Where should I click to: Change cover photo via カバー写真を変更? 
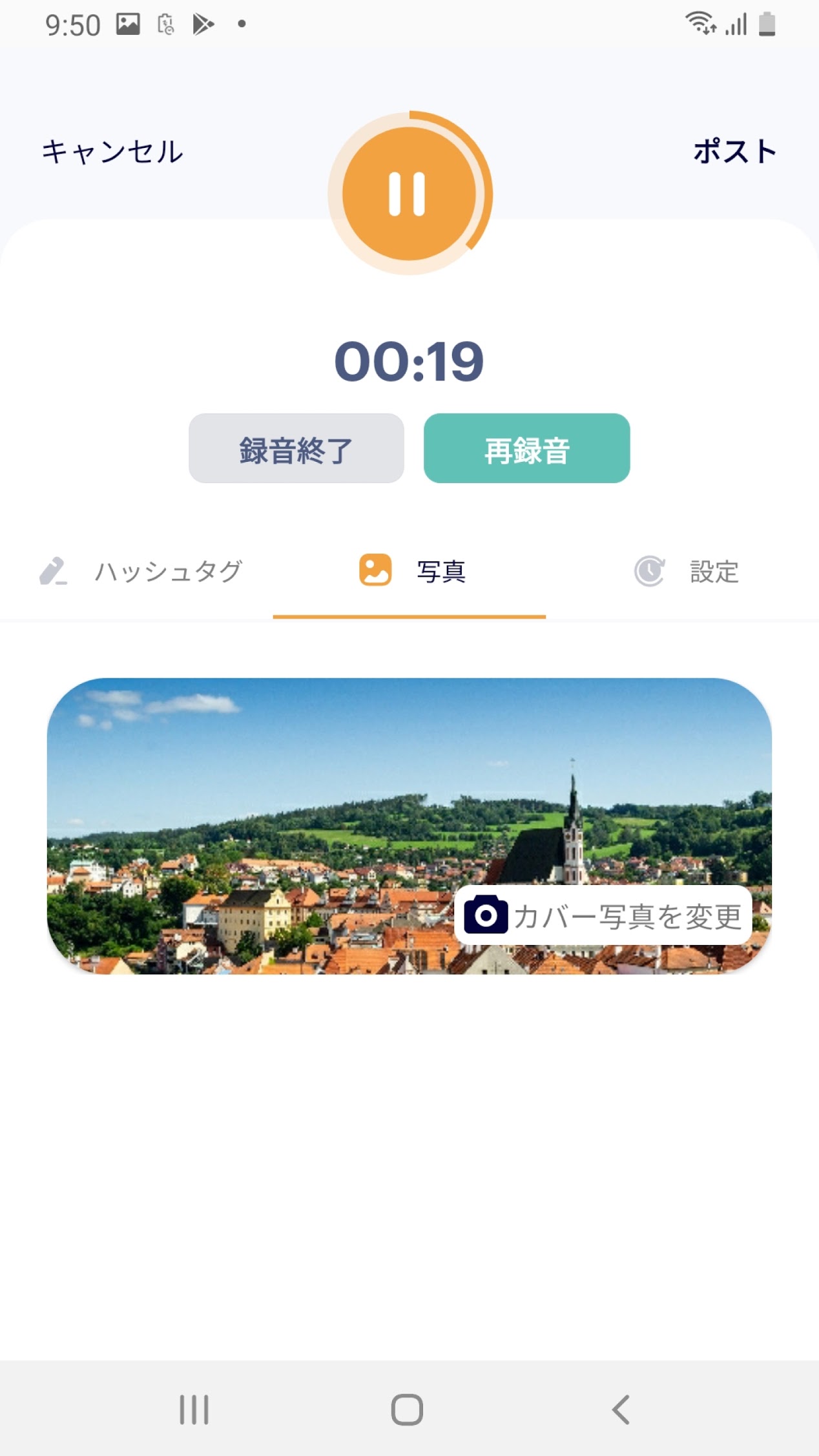603,915
